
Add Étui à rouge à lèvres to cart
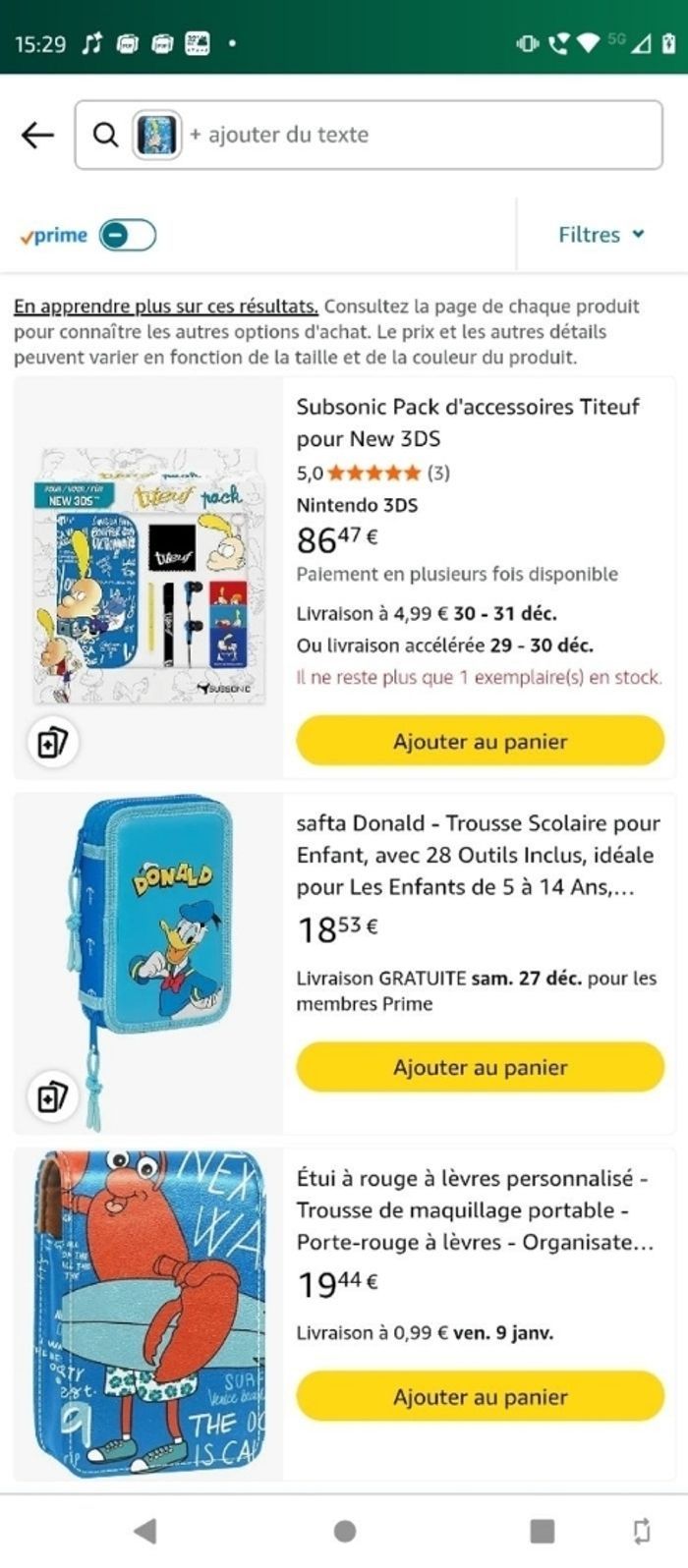click(x=480, y=1396)
